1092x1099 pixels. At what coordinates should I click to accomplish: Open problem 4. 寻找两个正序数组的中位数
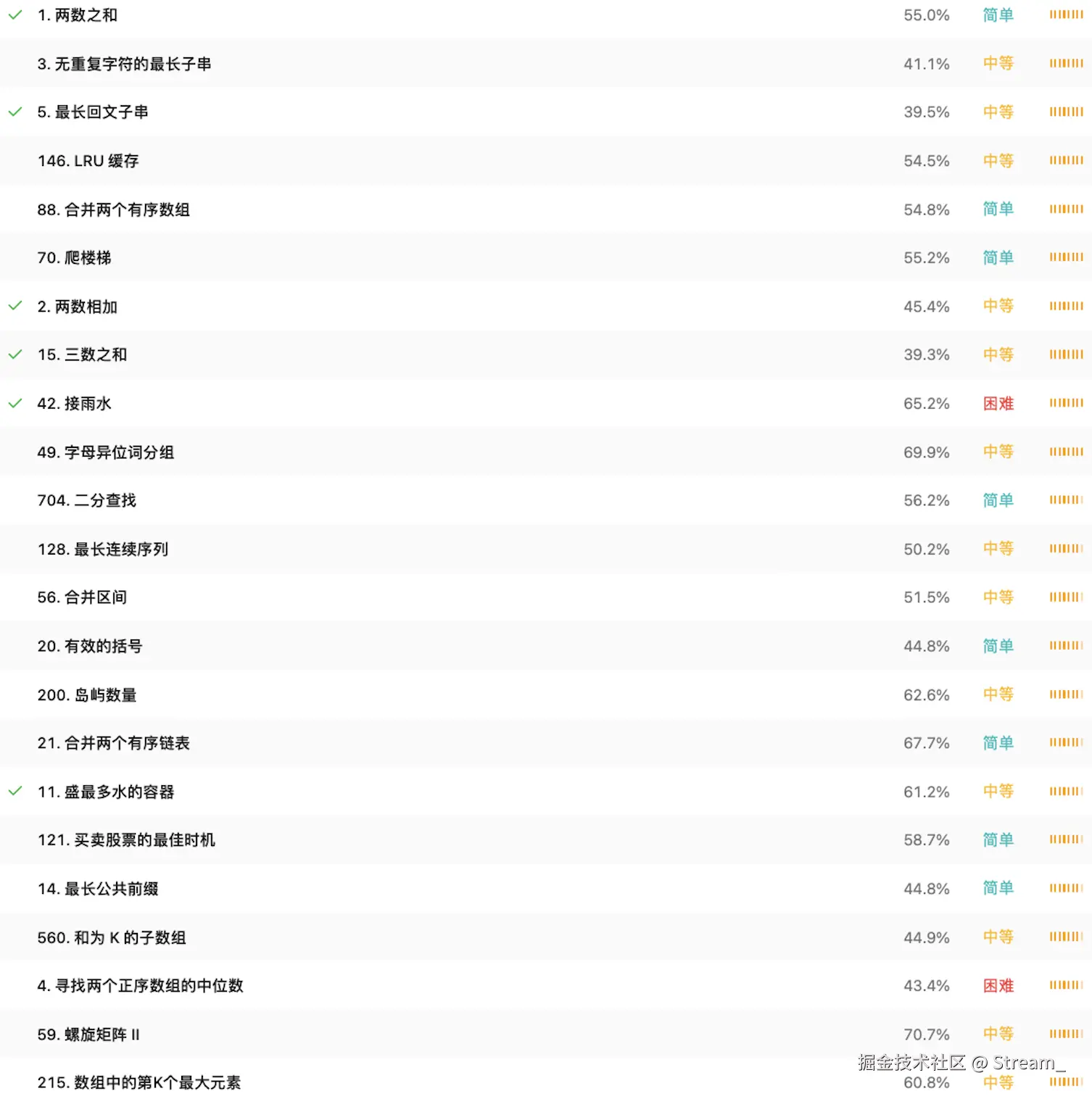pos(140,986)
